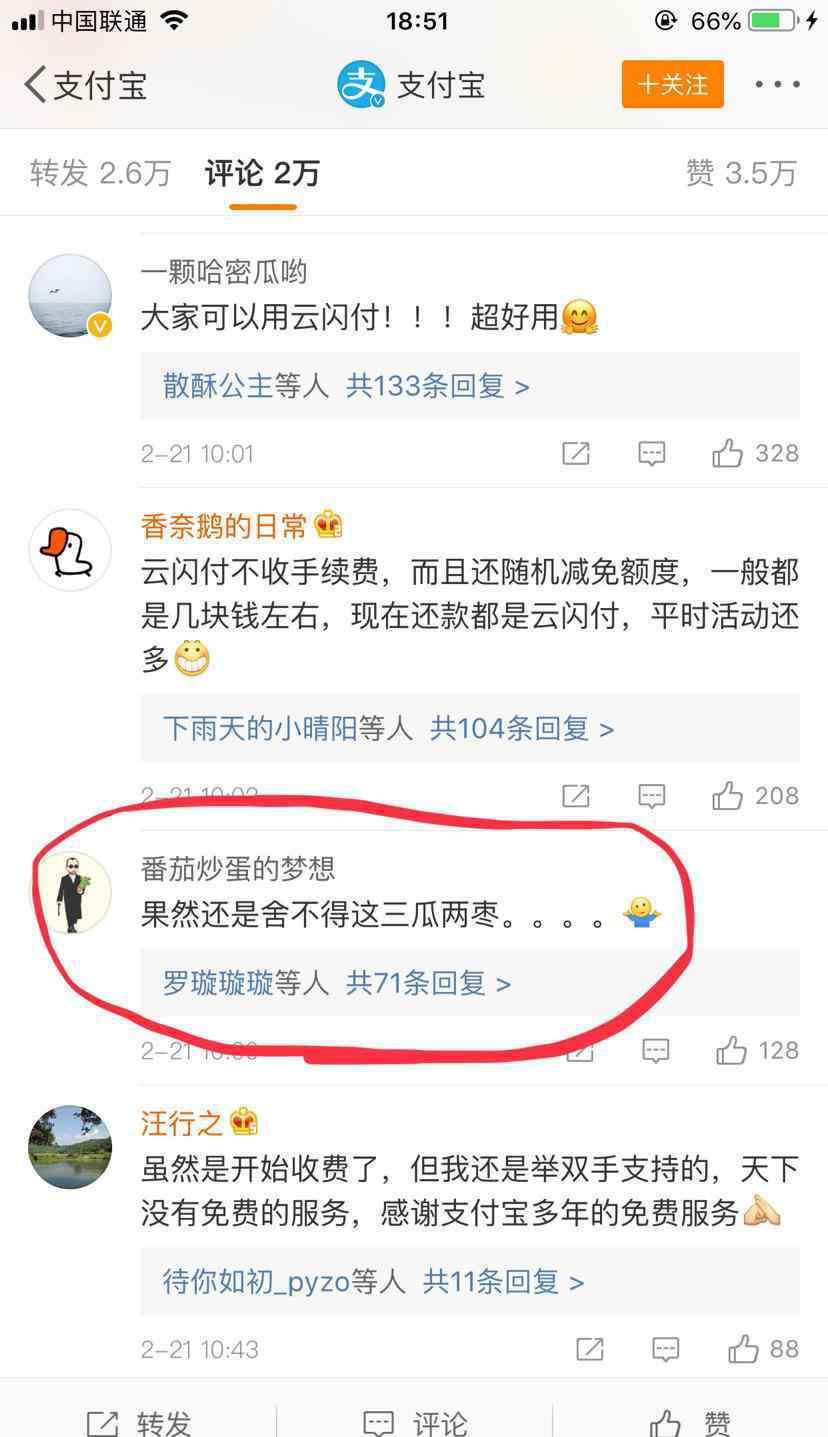
Task: Follow 支付宝 with the +关注 button
Action: pos(672,84)
